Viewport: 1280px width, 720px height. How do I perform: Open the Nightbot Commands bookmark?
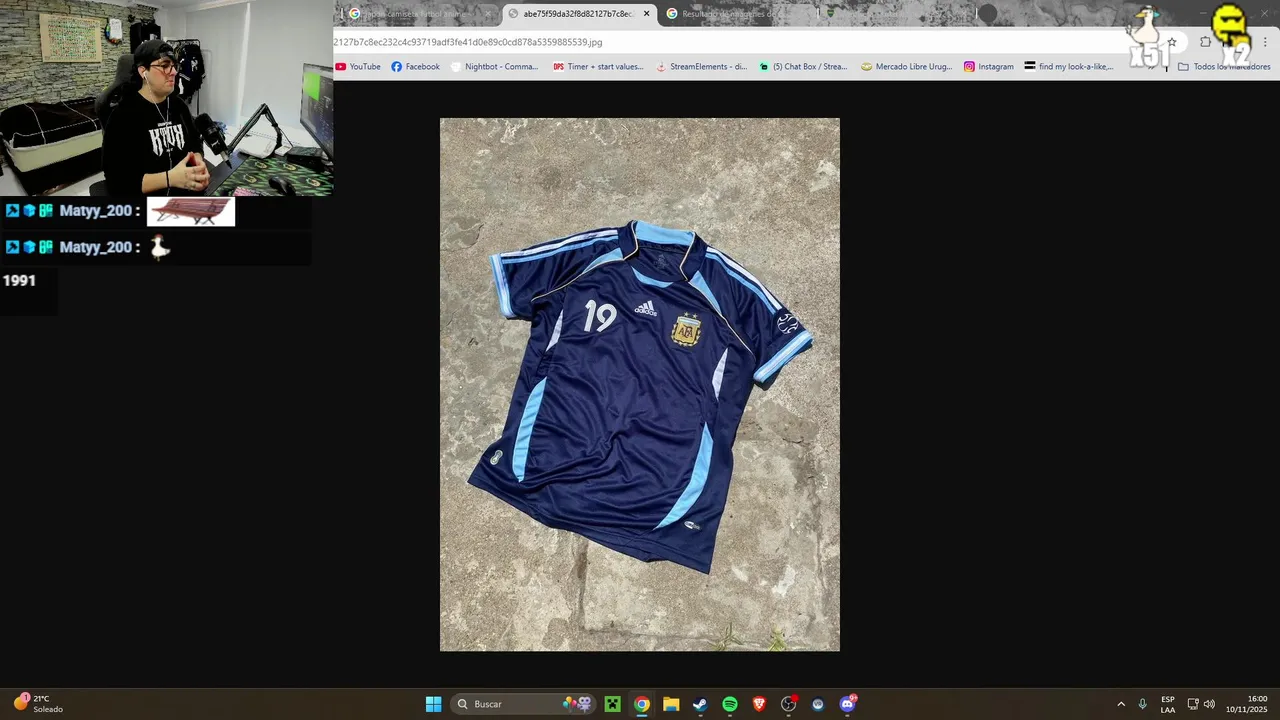[494, 67]
